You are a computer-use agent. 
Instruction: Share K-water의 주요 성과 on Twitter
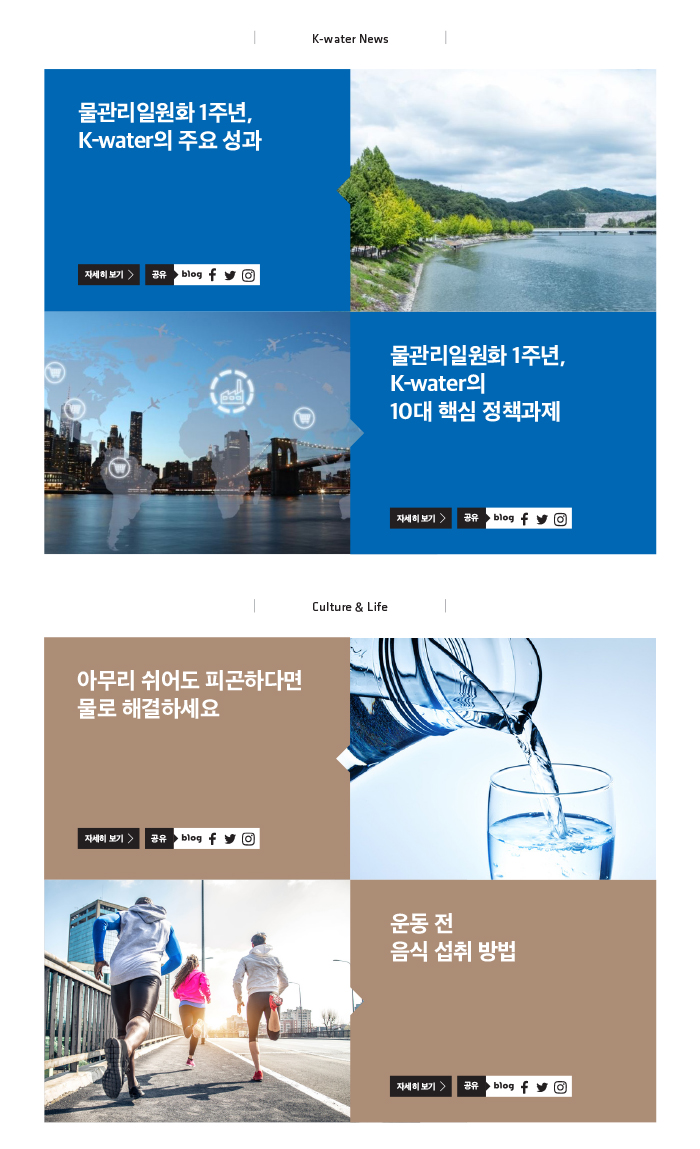coord(230,275)
